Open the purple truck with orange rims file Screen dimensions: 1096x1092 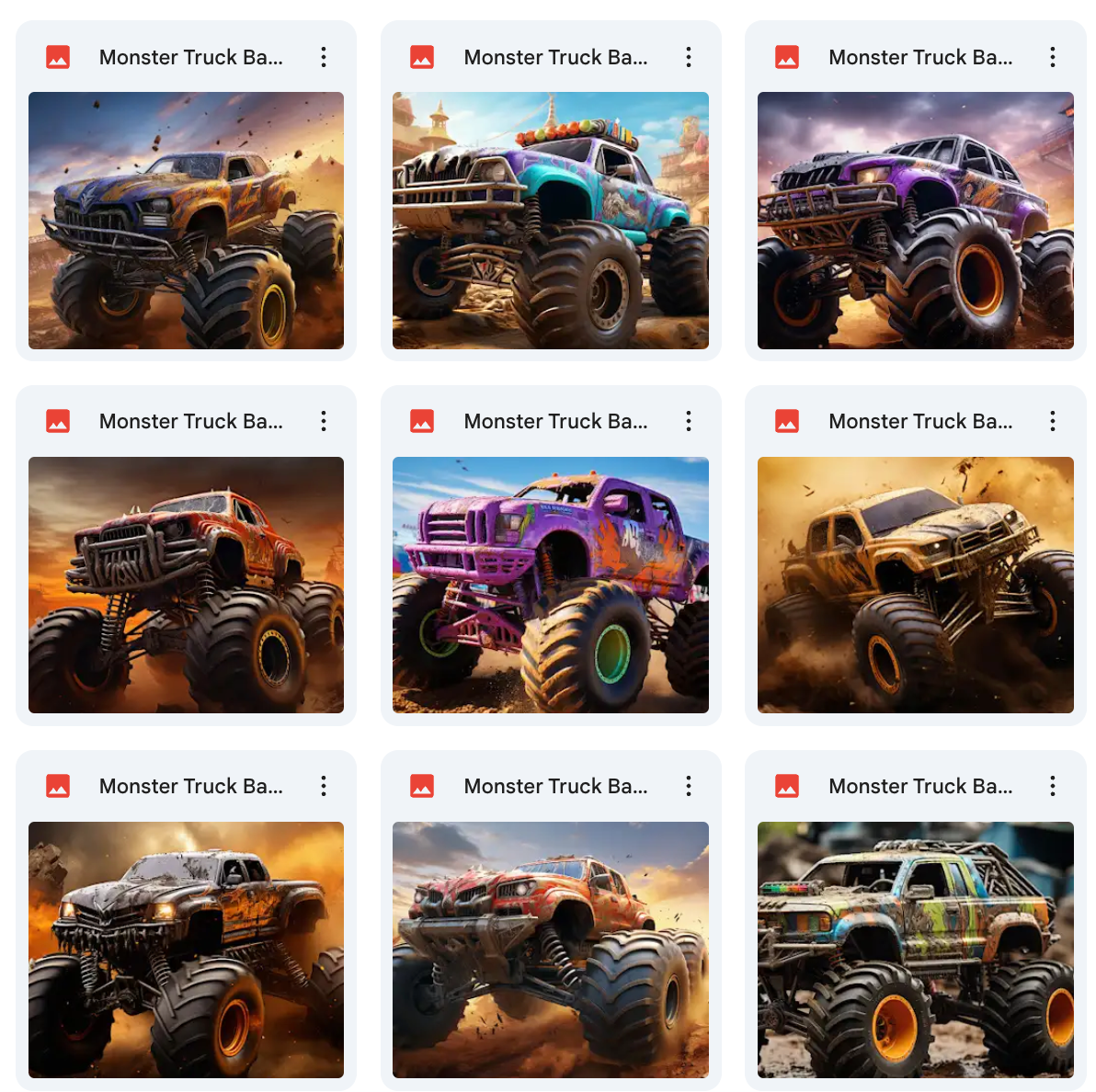coord(915,221)
